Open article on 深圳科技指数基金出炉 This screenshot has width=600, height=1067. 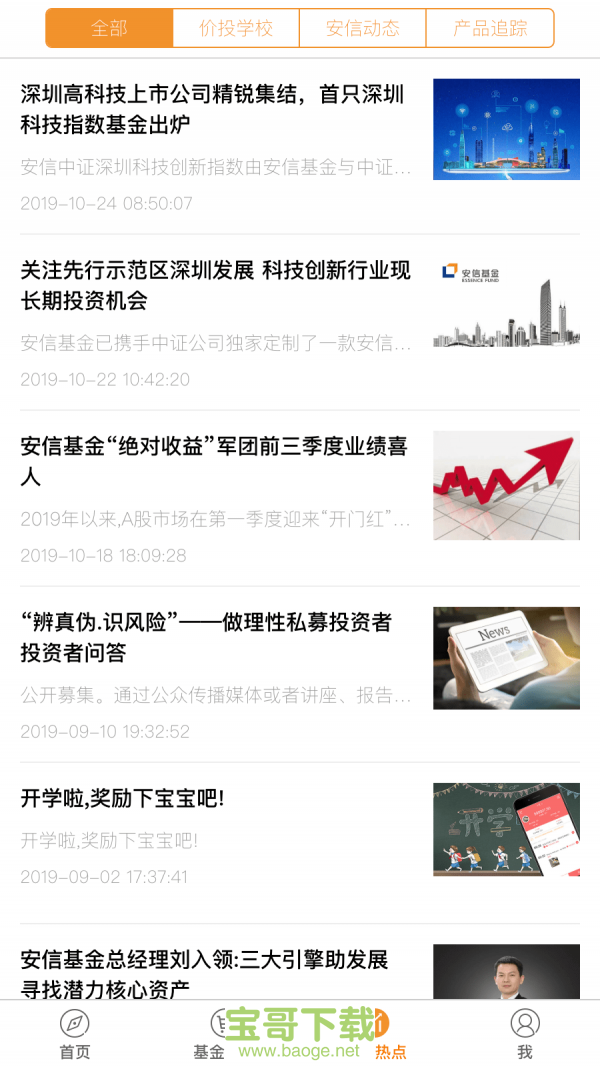213,110
